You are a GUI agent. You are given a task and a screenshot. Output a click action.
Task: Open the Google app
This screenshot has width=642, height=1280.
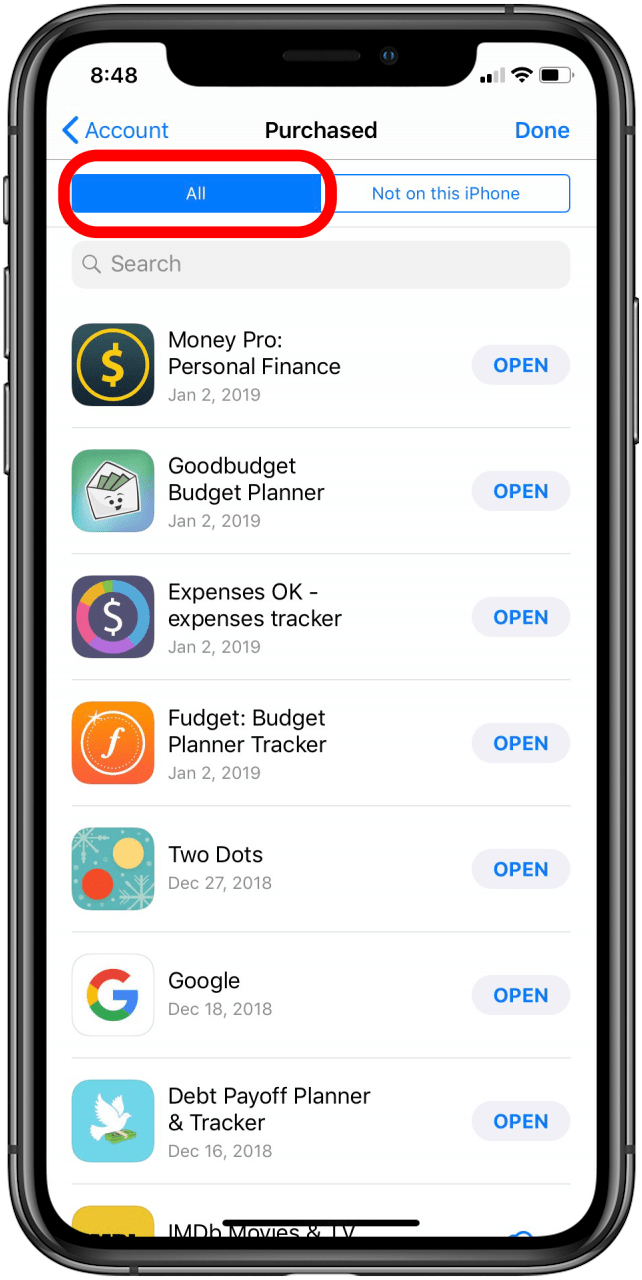520,996
